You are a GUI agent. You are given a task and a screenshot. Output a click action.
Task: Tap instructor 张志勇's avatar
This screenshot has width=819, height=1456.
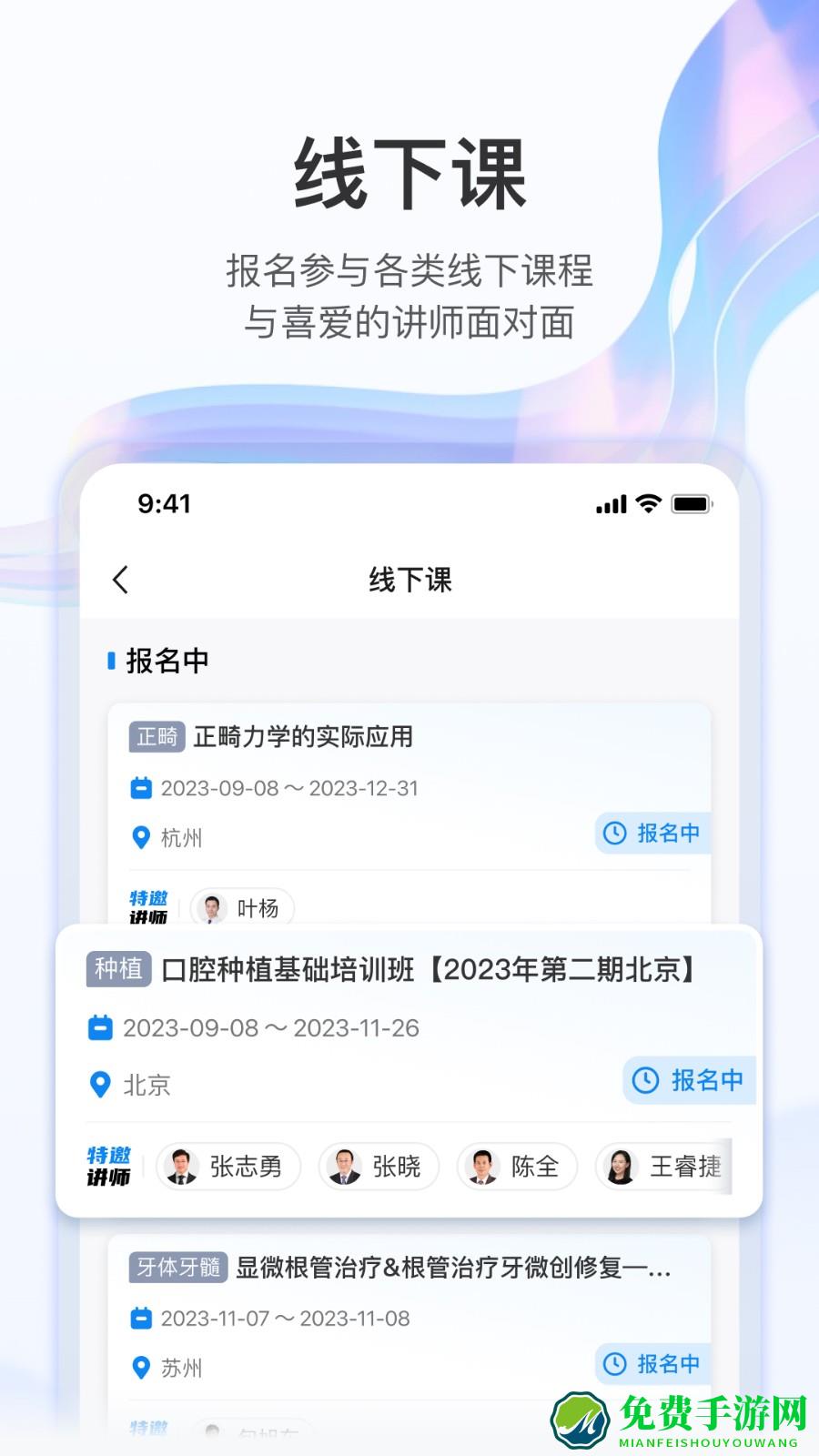[x=180, y=1167]
